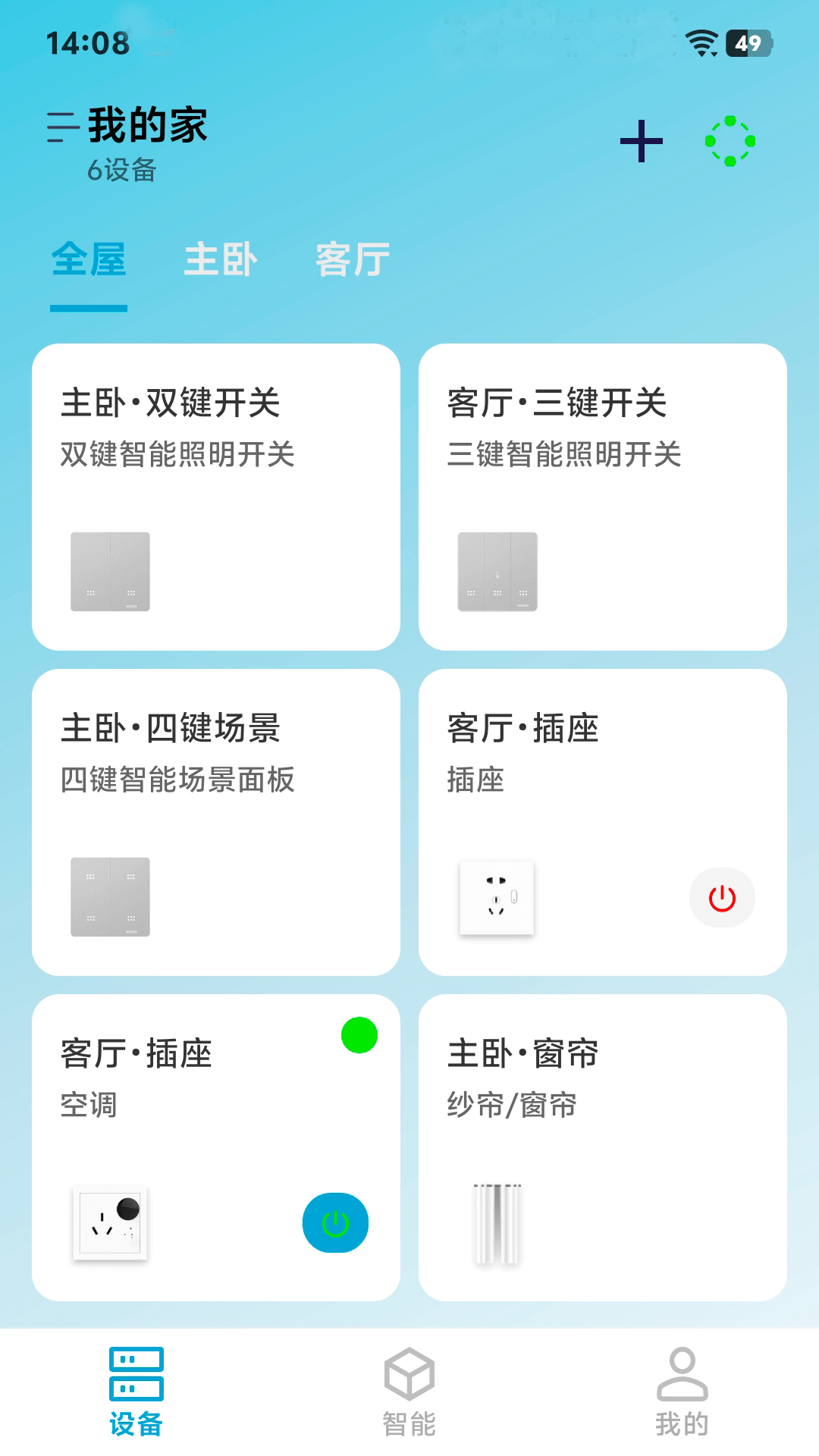Image resolution: width=819 pixels, height=1456 pixels.
Task: Open the 客厅 room tab
Action: (x=352, y=260)
